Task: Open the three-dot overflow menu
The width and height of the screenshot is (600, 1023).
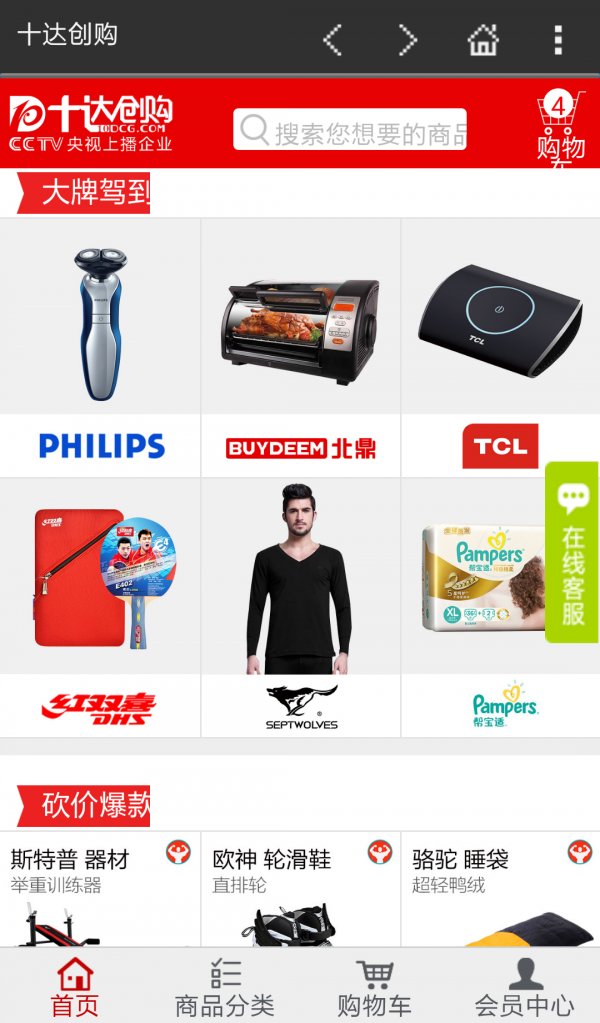Action: [558, 40]
